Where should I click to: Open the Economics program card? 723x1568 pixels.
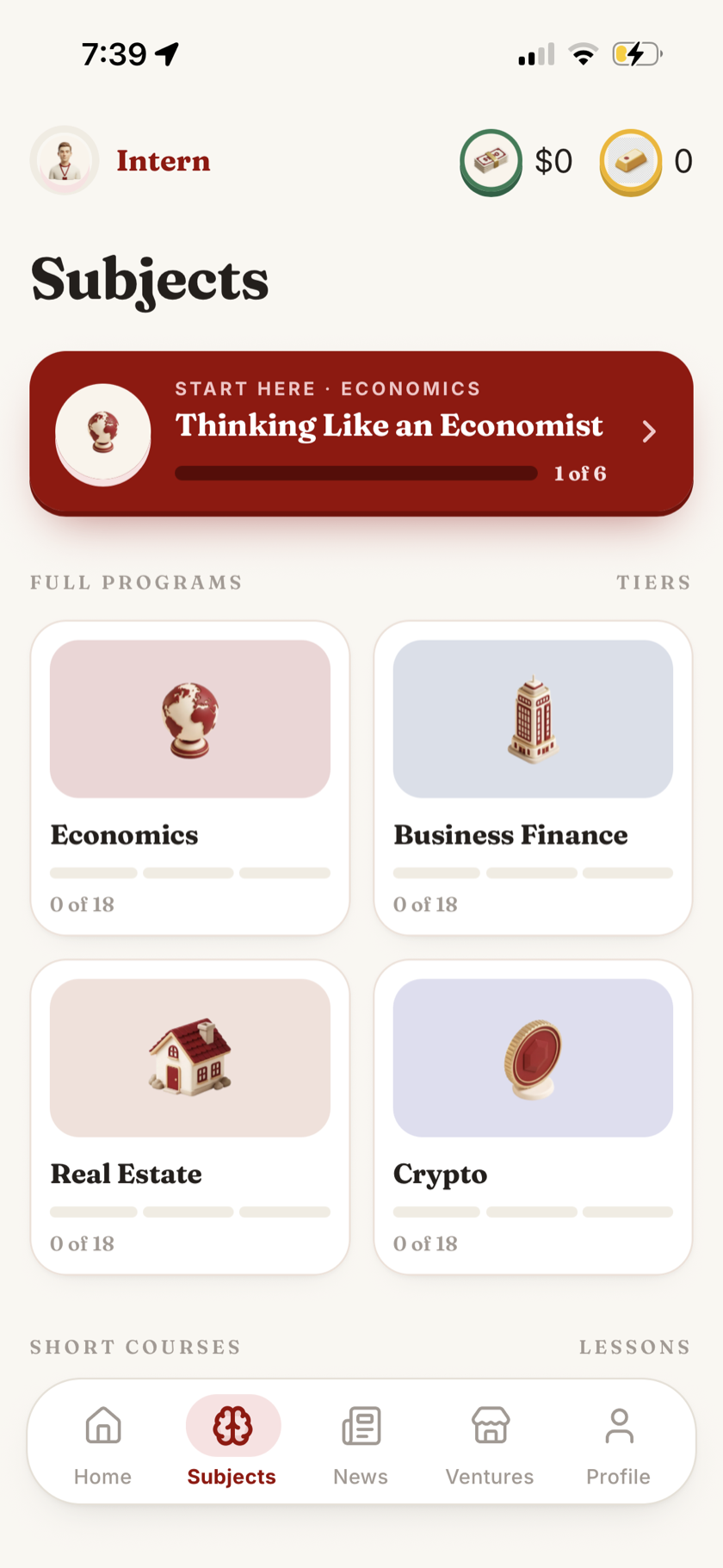[190, 778]
